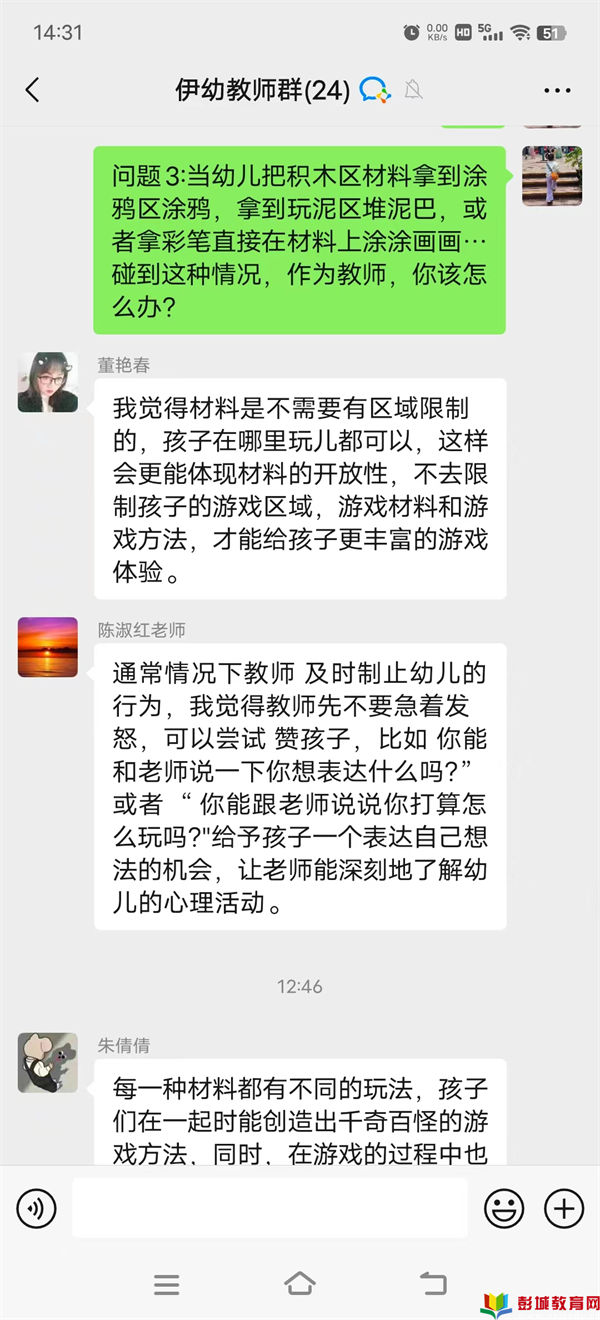Tap the message text field
The image size is (600, 1320).
pyautogui.click(x=270, y=1208)
